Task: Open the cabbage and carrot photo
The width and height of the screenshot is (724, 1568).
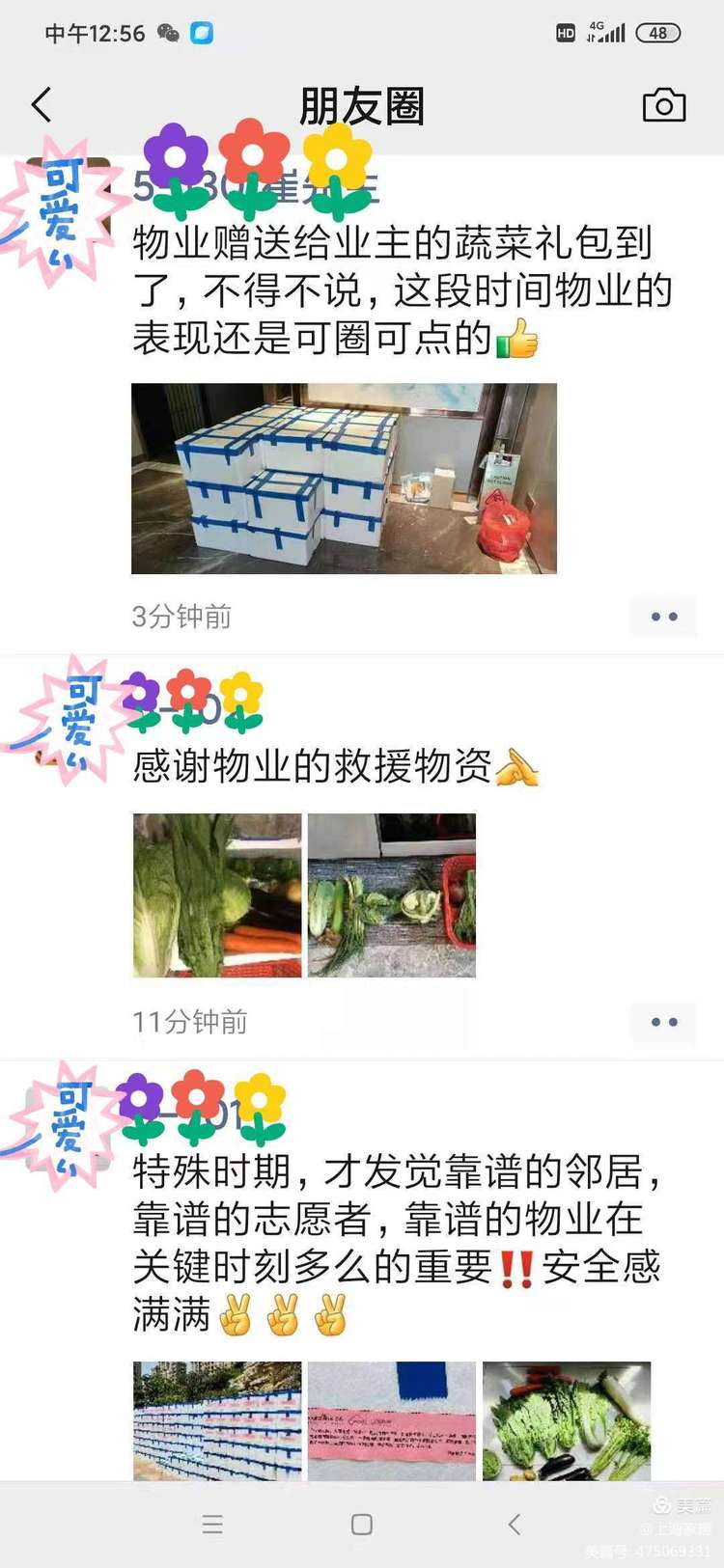Action: tap(217, 895)
